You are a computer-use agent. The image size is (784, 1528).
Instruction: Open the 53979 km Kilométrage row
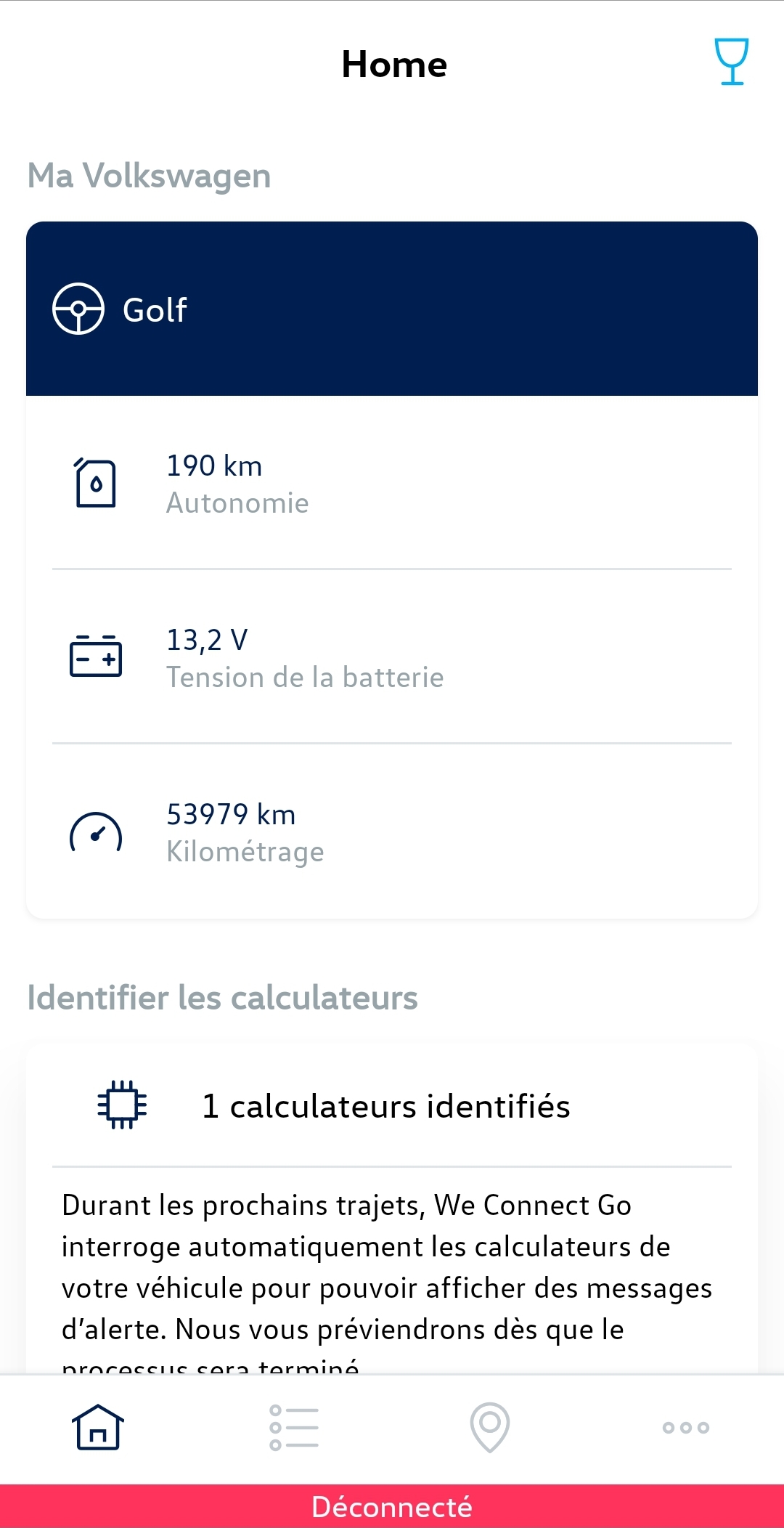(x=392, y=832)
